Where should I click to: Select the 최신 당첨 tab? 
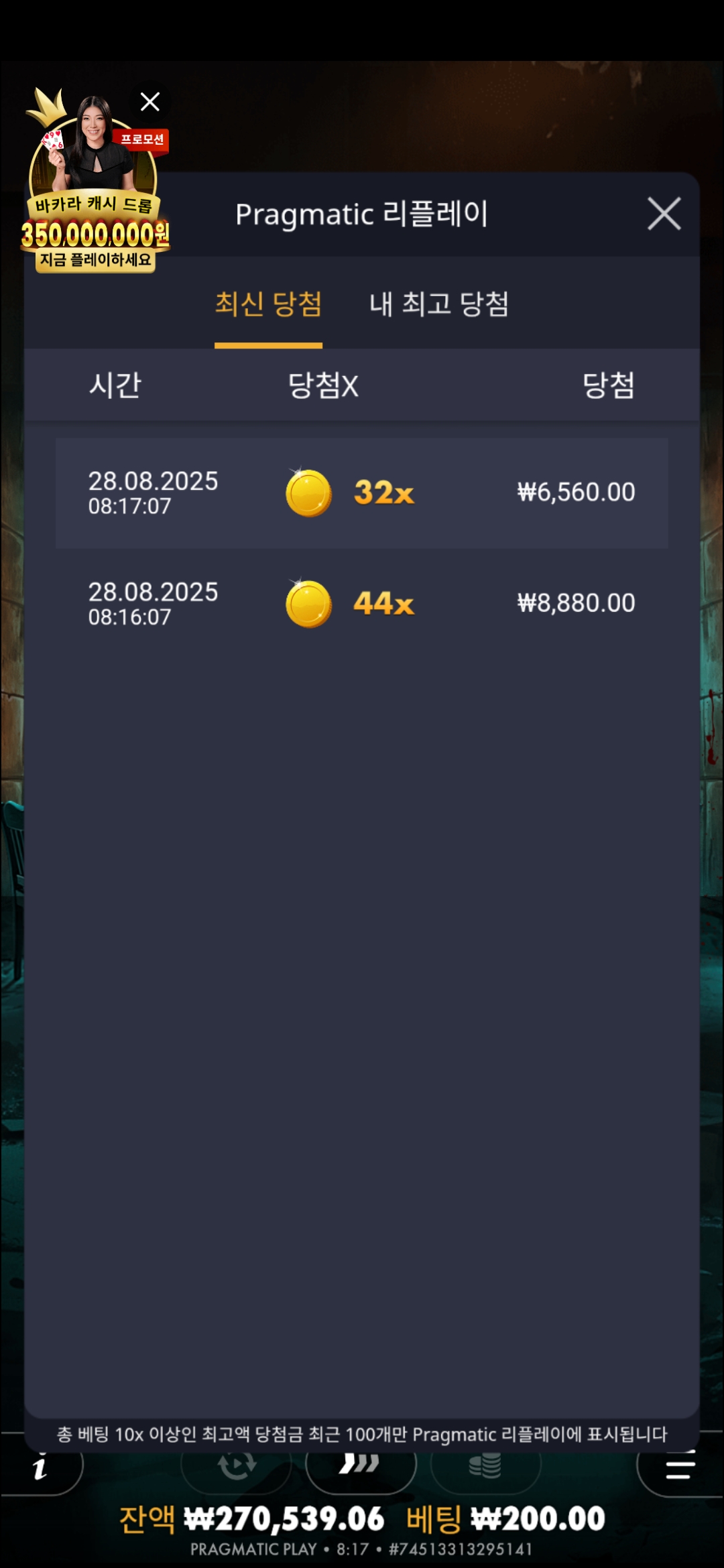point(268,305)
